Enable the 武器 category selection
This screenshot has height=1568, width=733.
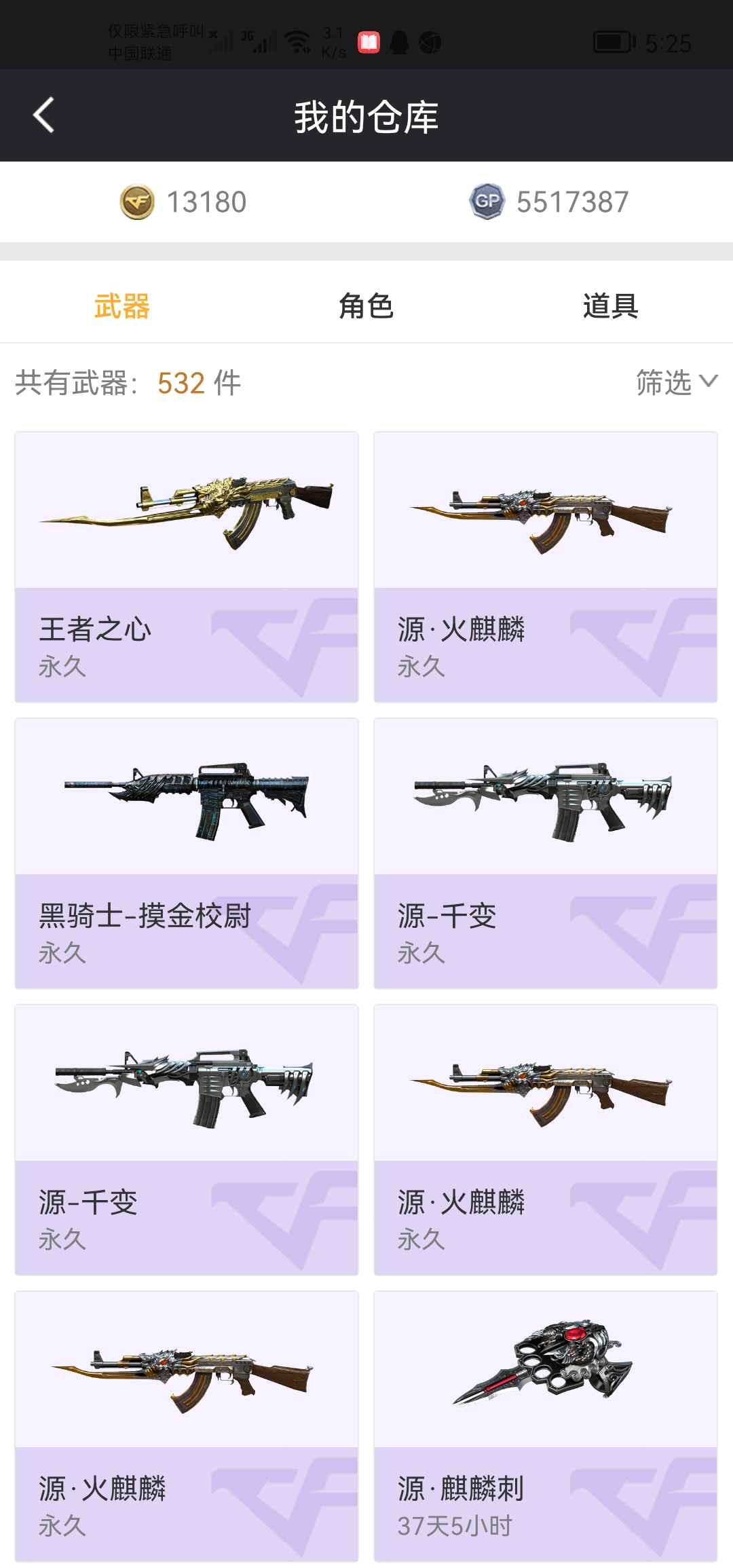[x=121, y=307]
